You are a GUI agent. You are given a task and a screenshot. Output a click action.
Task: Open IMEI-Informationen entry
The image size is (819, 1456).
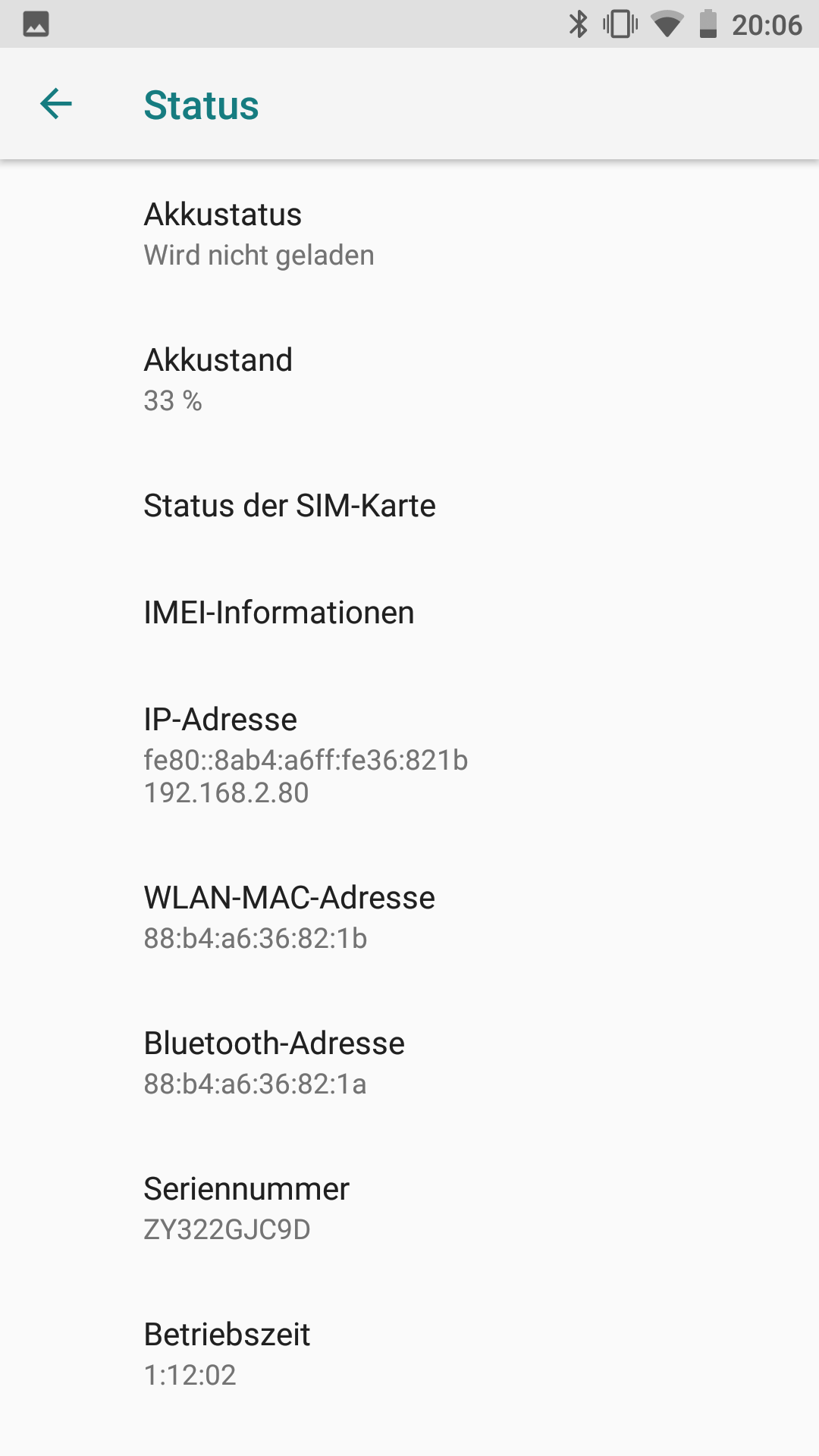pos(280,613)
